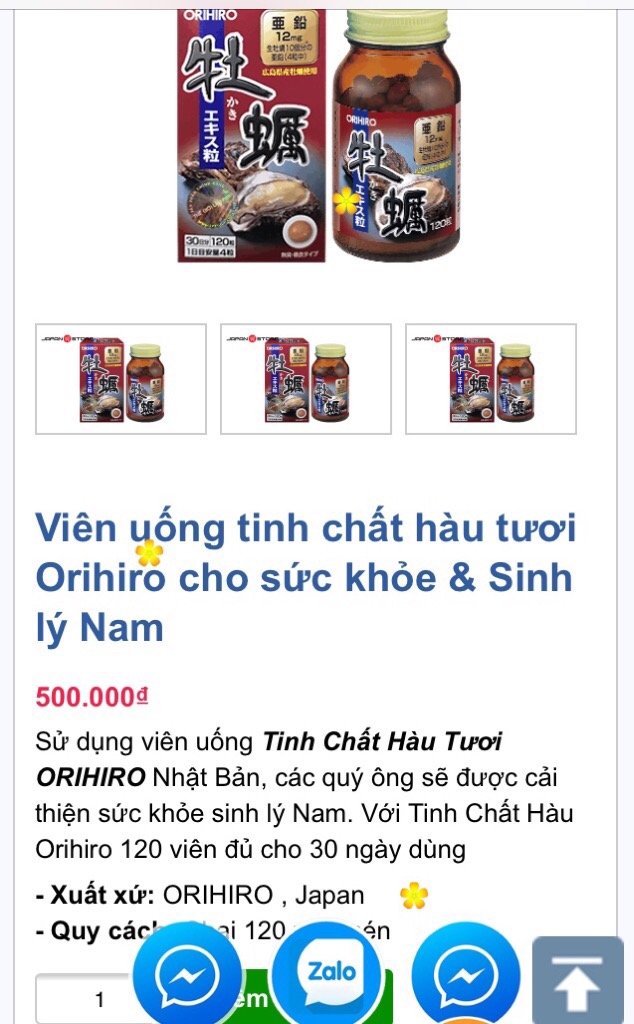The height and width of the screenshot is (1024, 634).
Task: Select the first product thumbnail image
Action: point(121,379)
